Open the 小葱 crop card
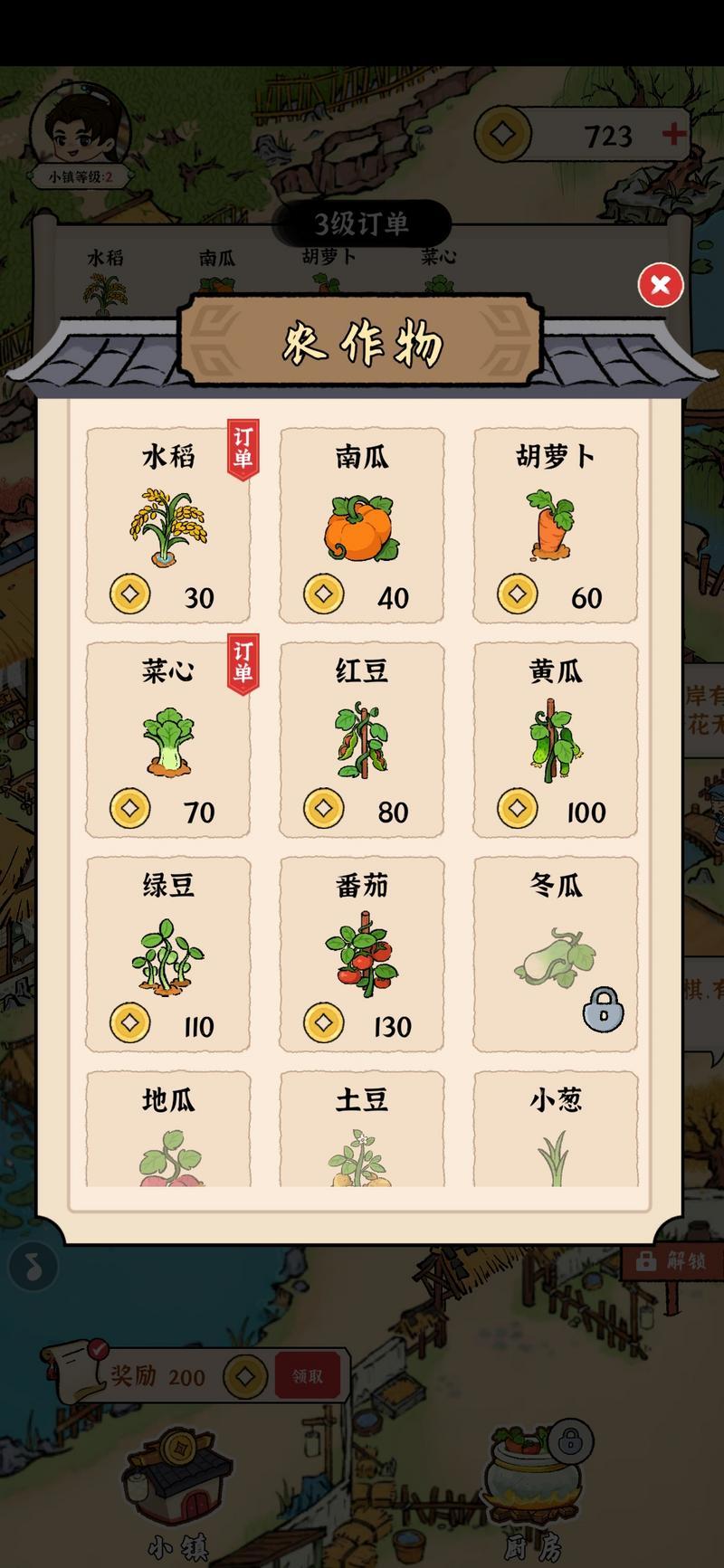Screen dimensions: 724x1568 (555, 1129)
